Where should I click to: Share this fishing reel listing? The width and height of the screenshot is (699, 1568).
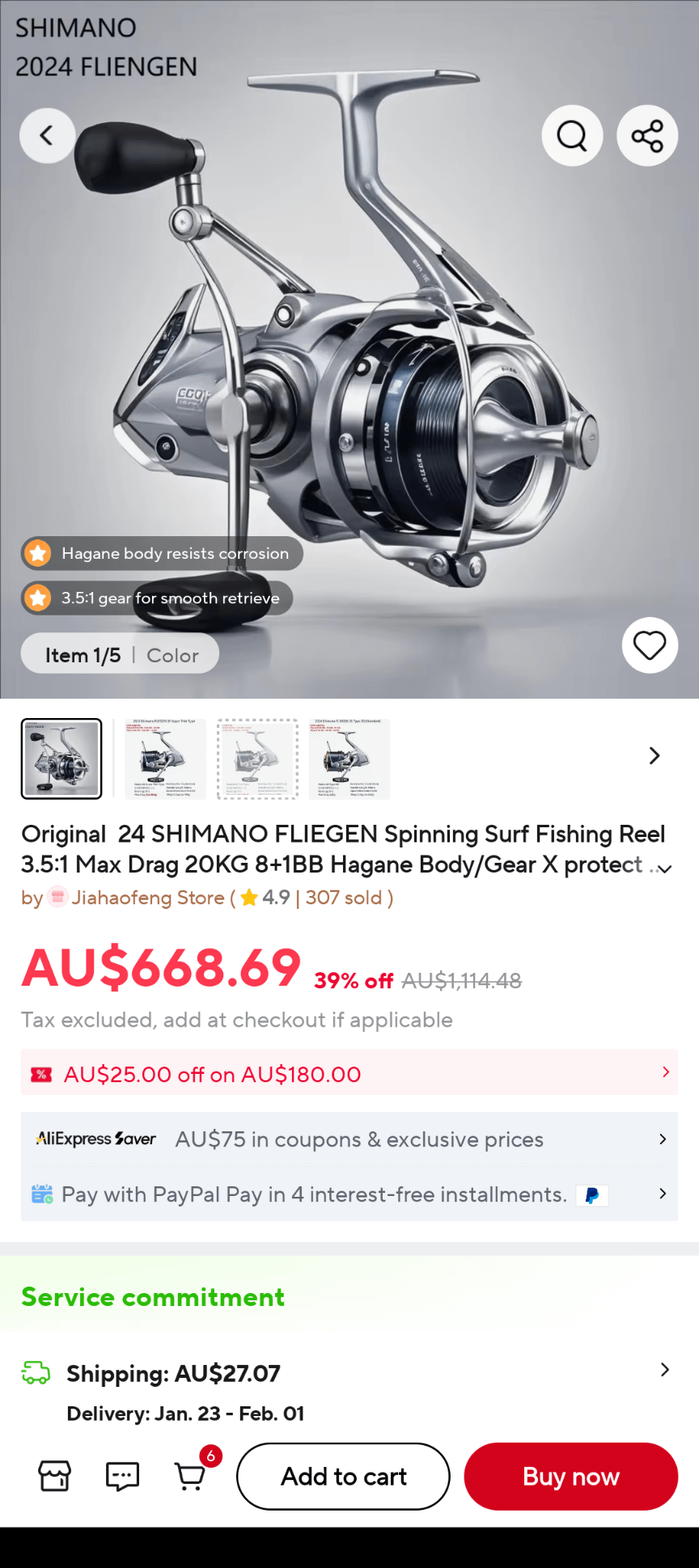(647, 136)
